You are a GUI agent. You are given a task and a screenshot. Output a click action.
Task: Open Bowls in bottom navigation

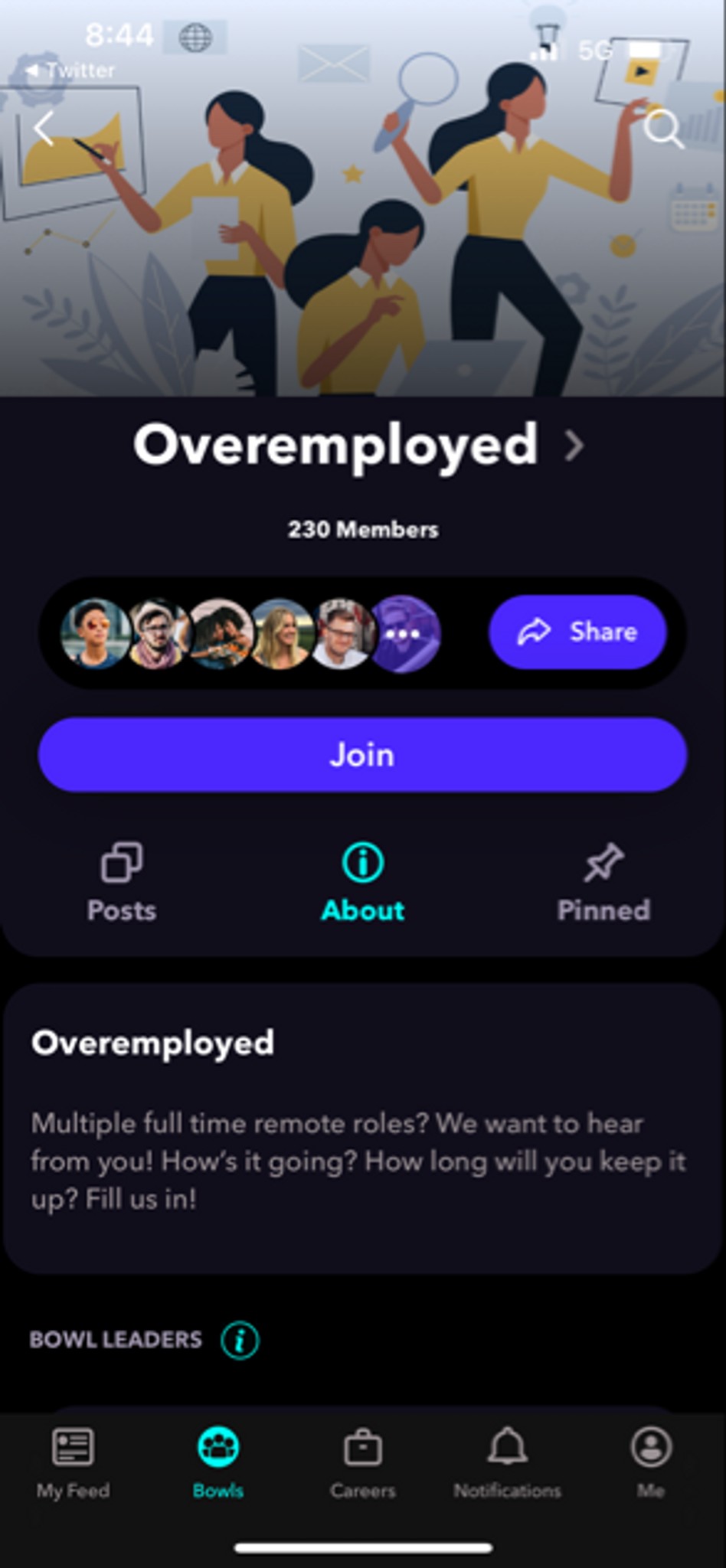tap(218, 1462)
